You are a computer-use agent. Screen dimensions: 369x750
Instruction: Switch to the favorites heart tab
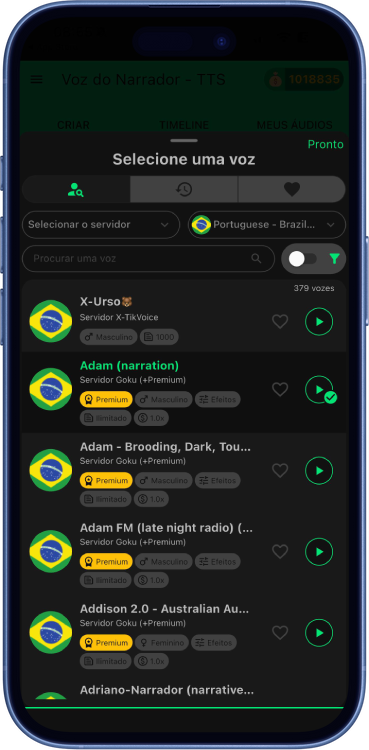[x=292, y=189]
